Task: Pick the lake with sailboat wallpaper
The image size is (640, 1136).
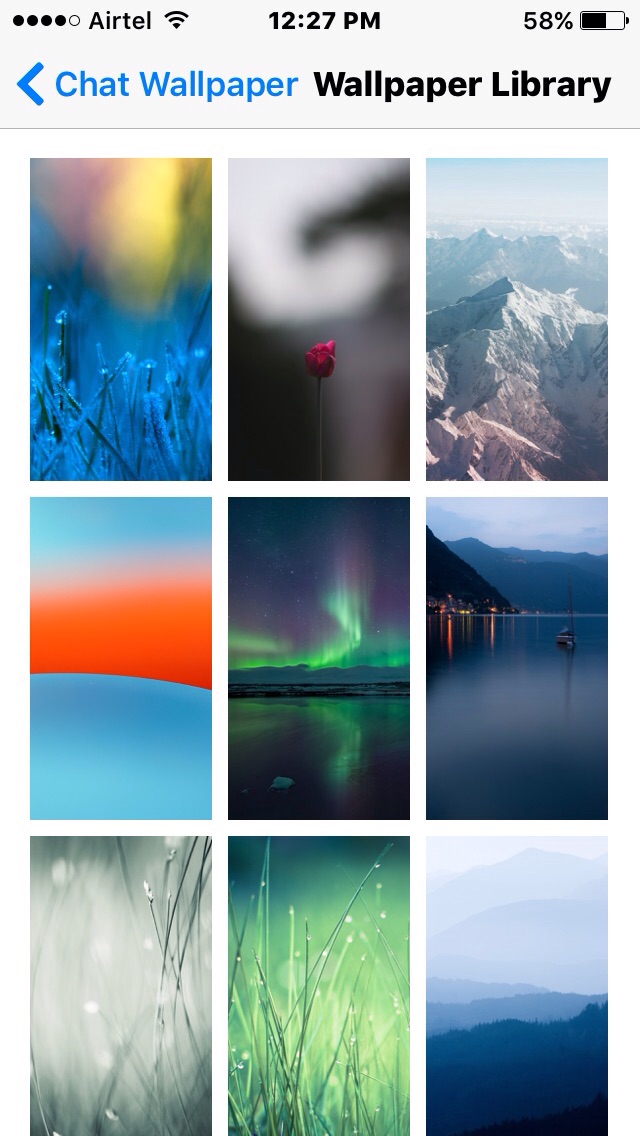Action: click(517, 658)
